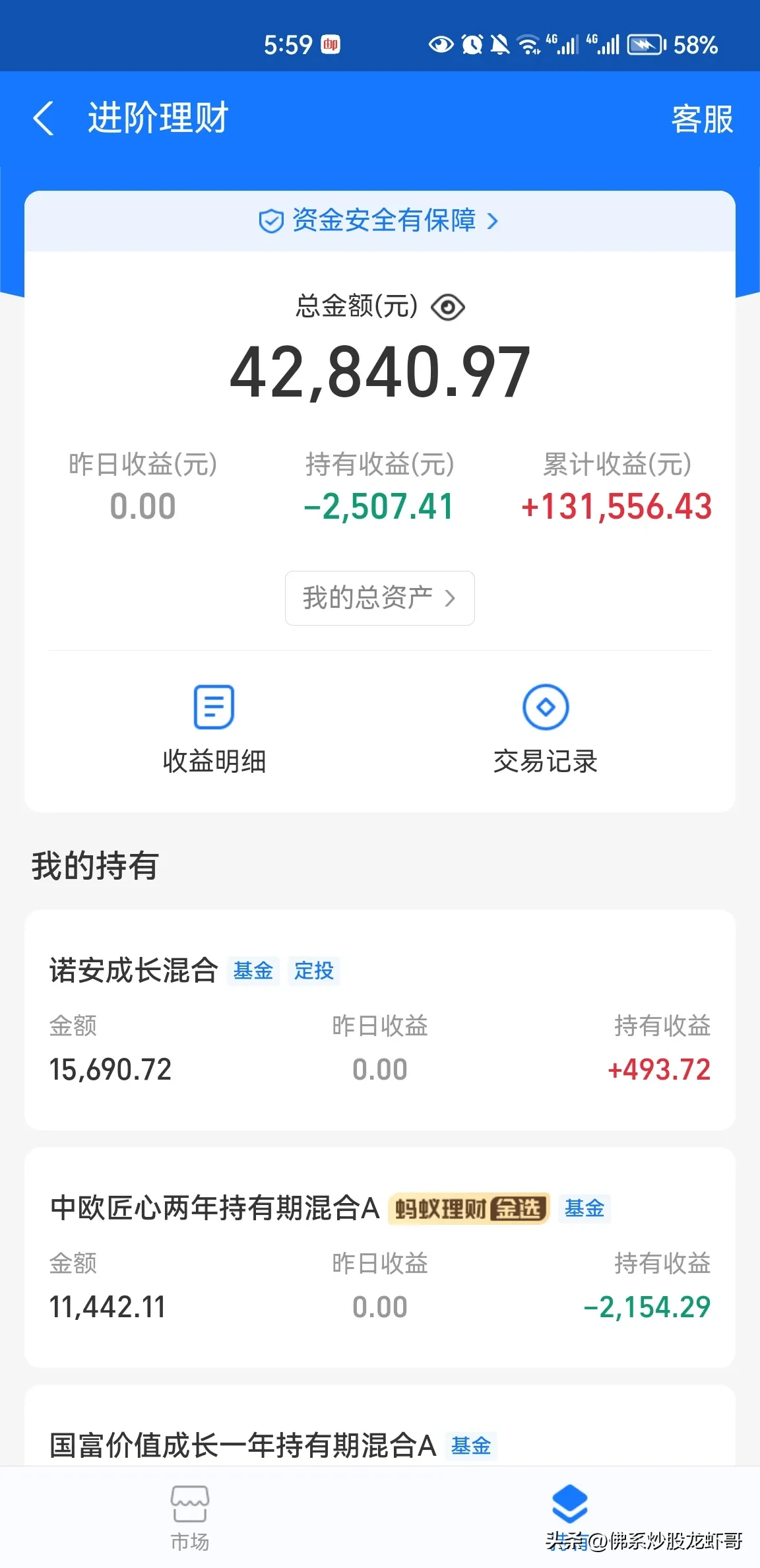Open 中欧匠心两年持有期混合A holding

coord(379,1257)
